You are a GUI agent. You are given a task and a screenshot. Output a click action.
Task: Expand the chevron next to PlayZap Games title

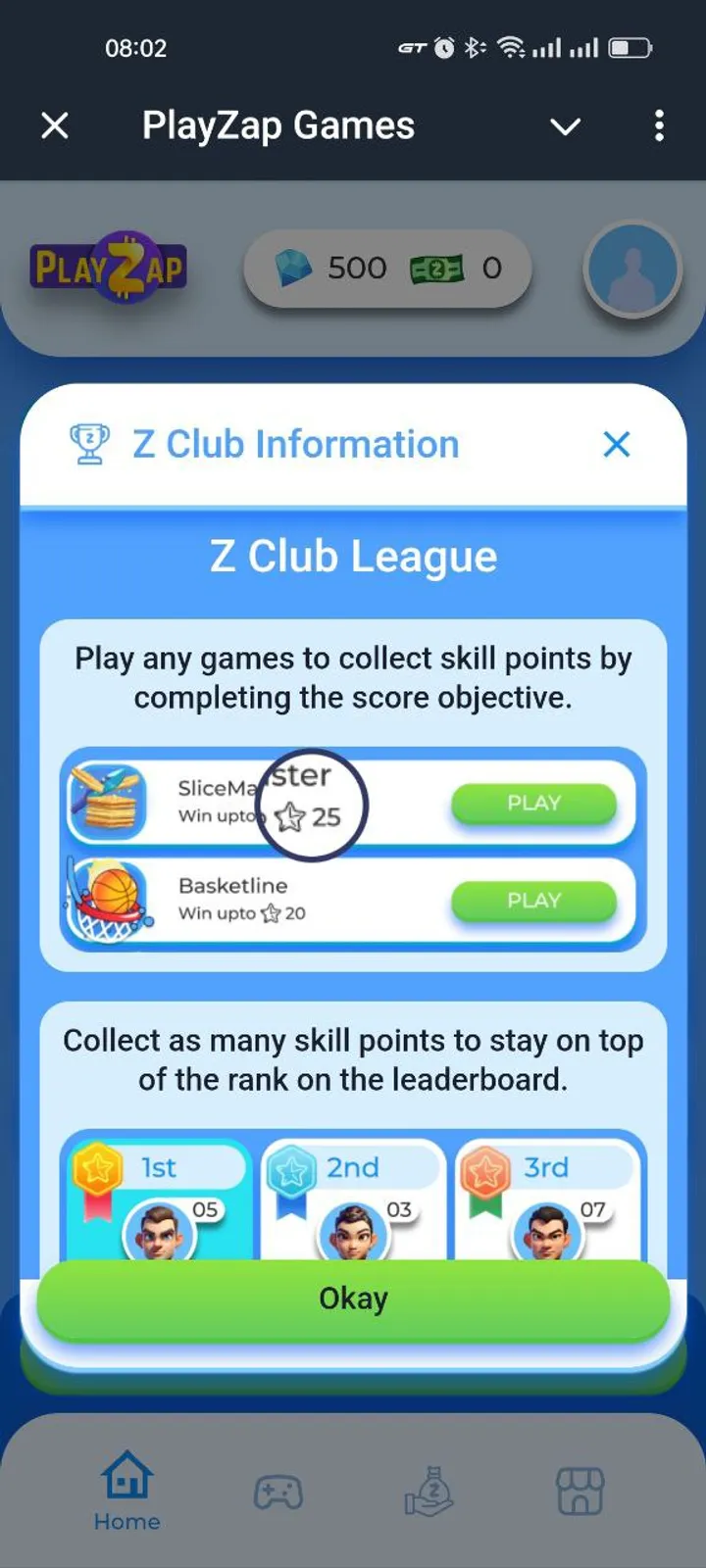[565, 125]
